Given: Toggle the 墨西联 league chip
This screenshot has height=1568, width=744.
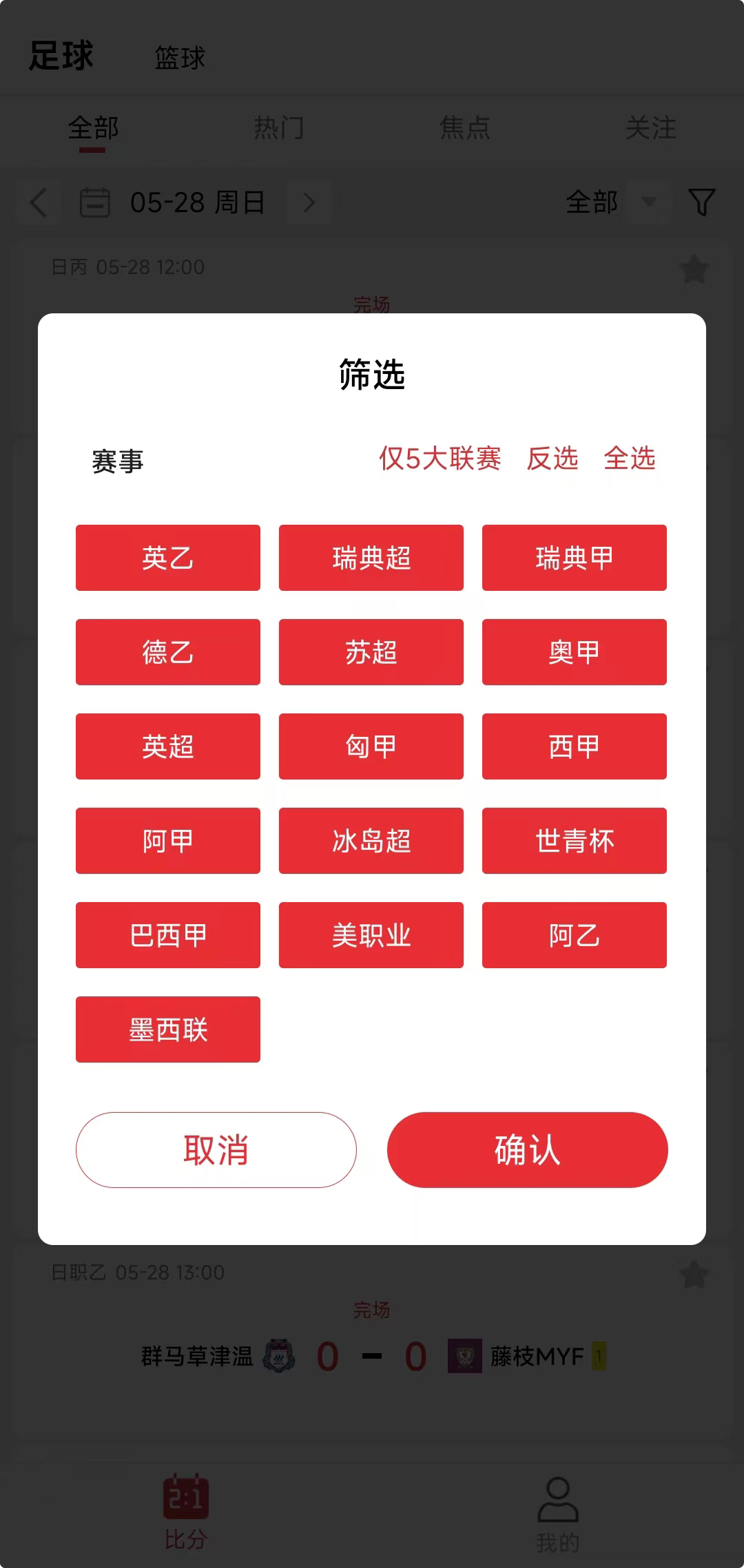Looking at the screenshot, I should coord(168,1029).
